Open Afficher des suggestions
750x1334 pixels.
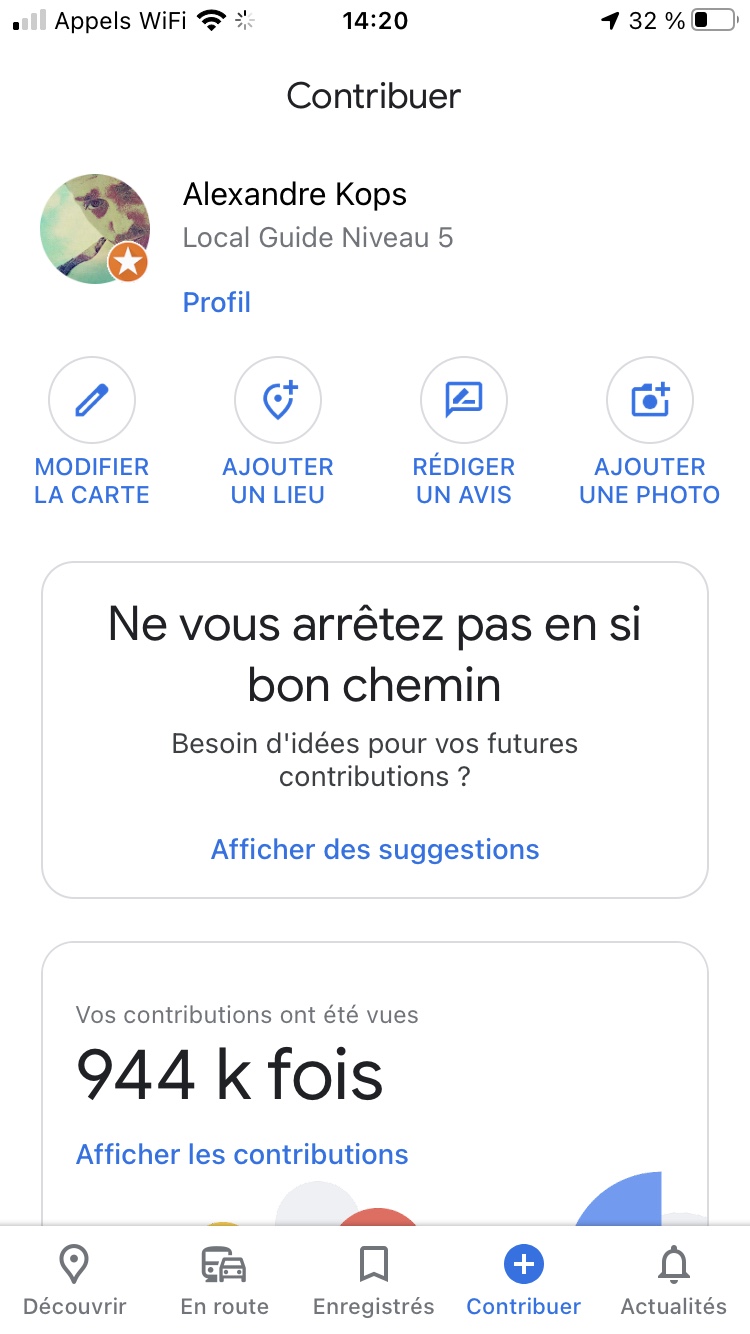pos(375,849)
